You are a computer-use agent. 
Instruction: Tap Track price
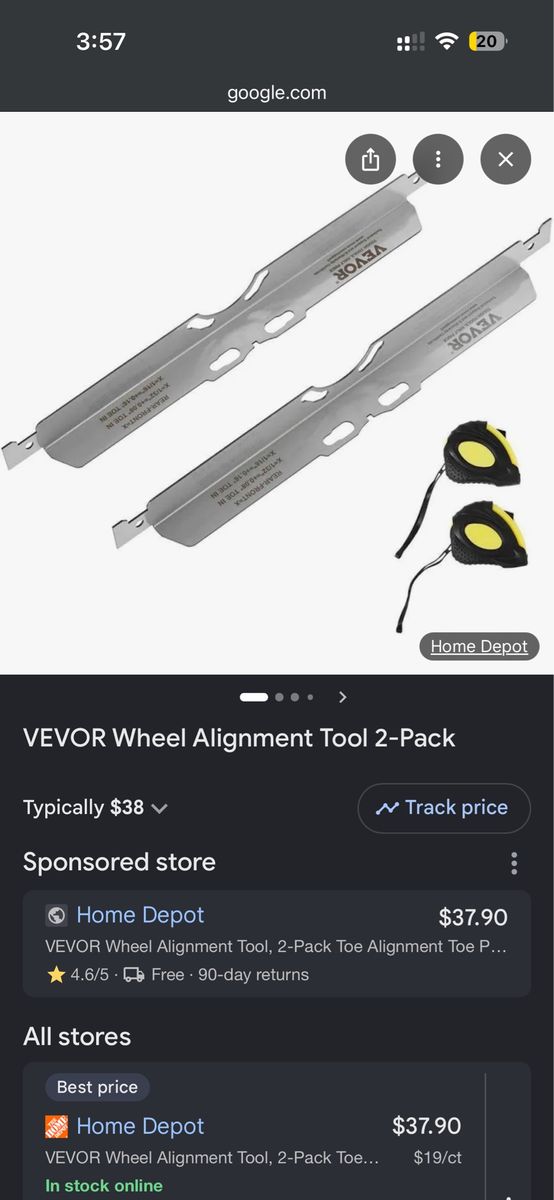pos(444,808)
